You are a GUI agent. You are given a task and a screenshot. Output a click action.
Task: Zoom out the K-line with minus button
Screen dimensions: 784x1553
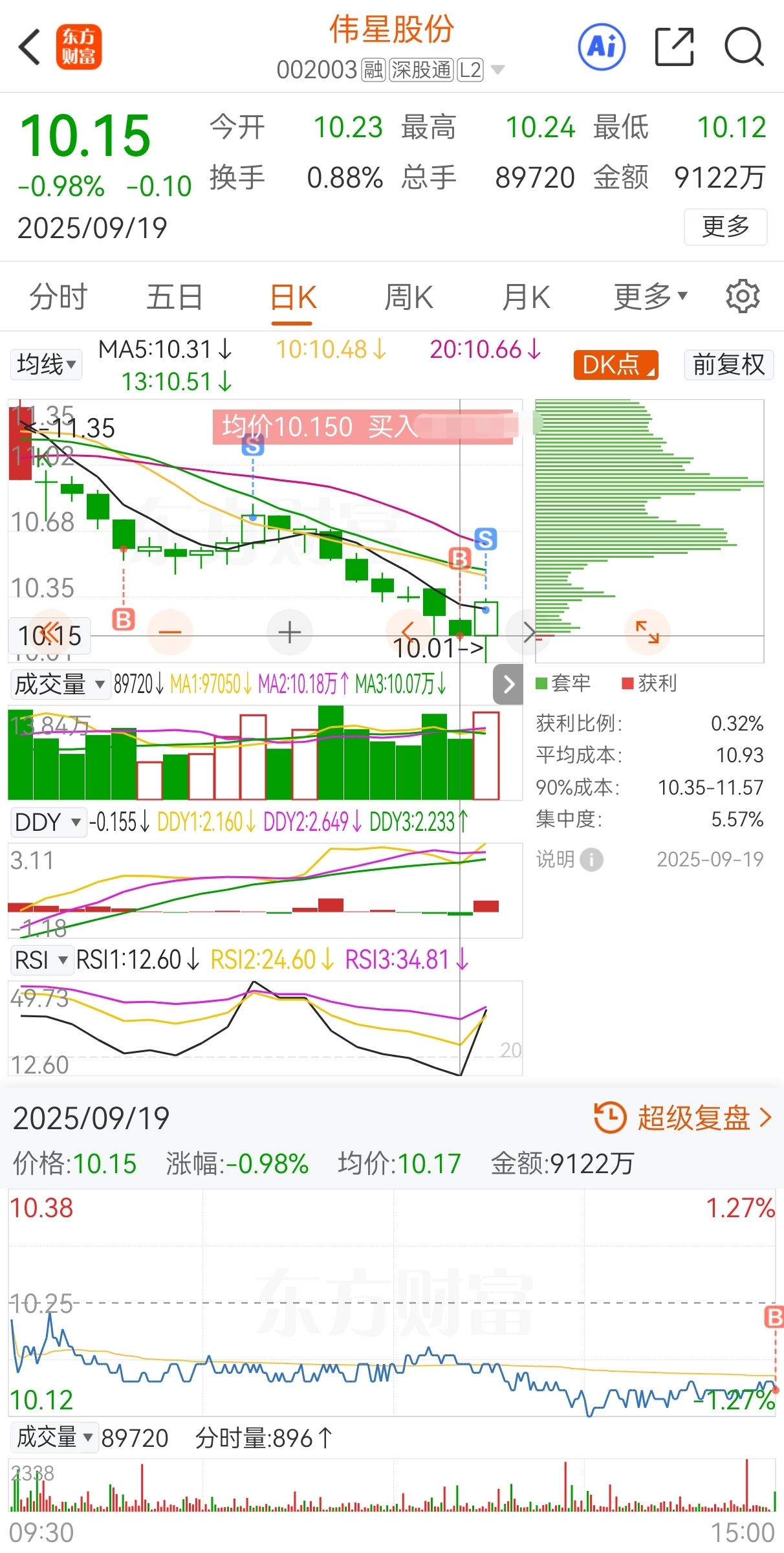tap(170, 632)
